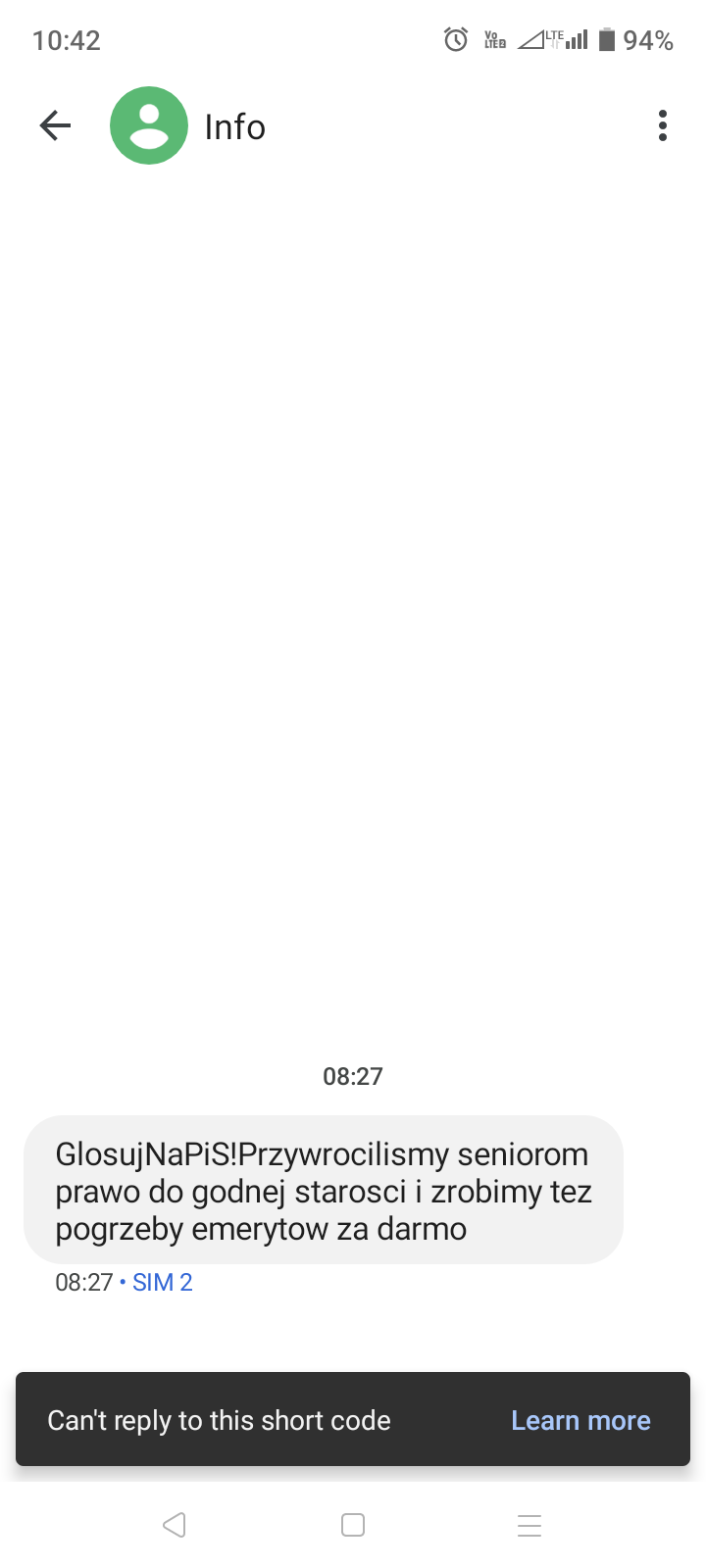Open the recent apps view
The height and width of the screenshot is (1568, 706).
click(529, 1525)
